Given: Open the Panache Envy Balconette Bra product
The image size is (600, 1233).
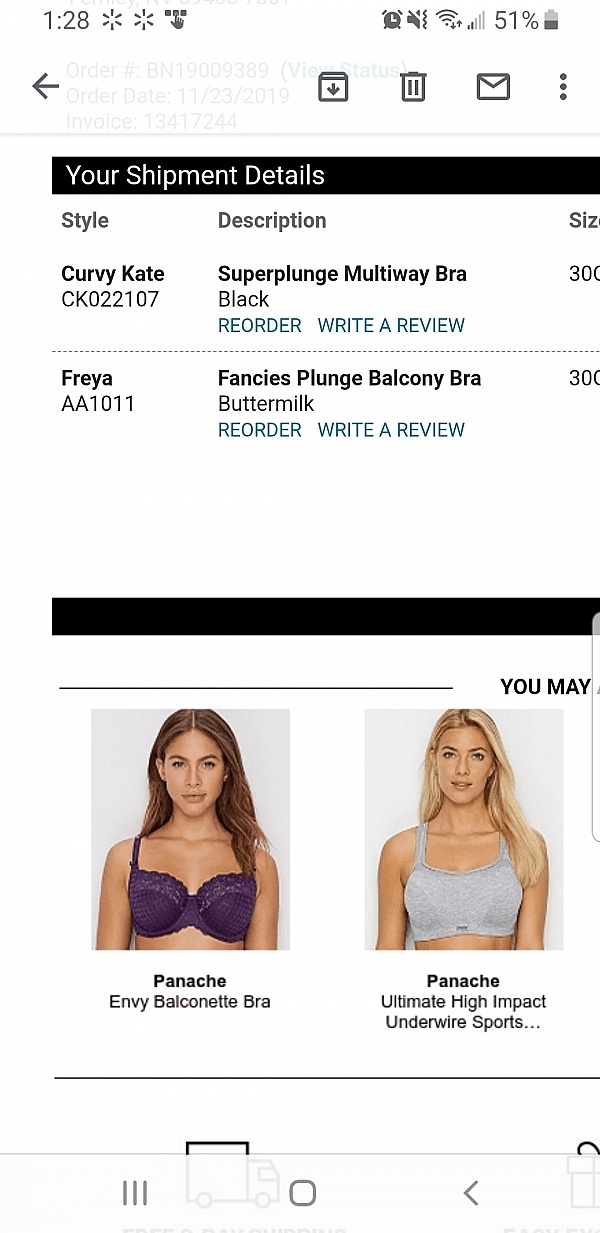Looking at the screenshot, I should [190, 830].
